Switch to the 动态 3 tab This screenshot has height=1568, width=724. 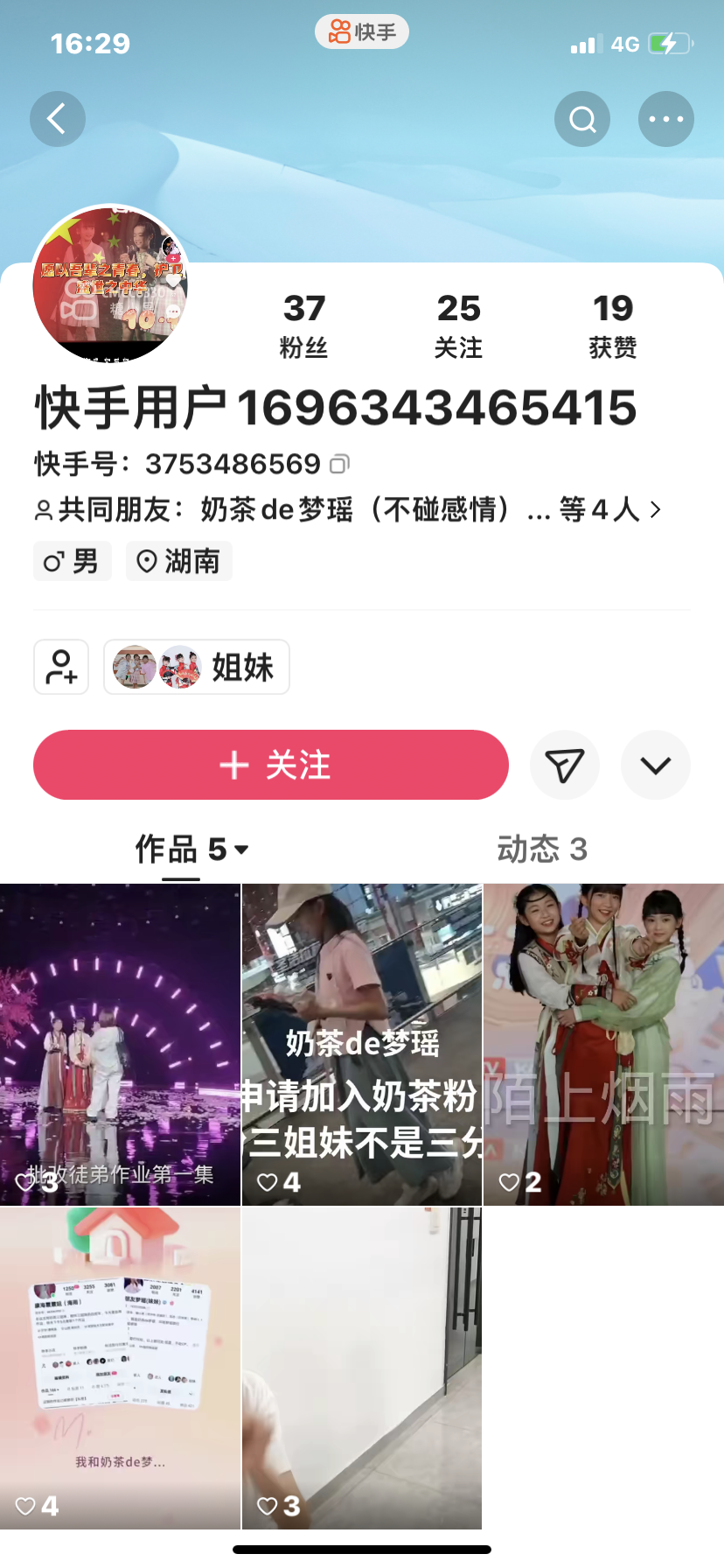542,849
